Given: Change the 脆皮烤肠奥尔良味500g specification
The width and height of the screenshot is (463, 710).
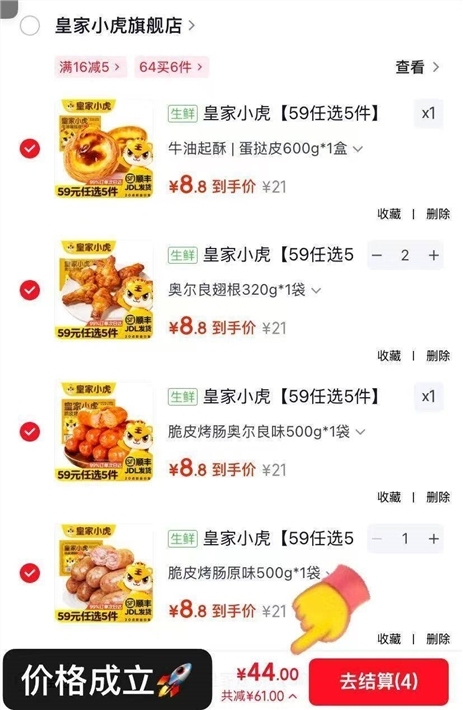Looking at the screenshot, I should (x=267, y=432).
